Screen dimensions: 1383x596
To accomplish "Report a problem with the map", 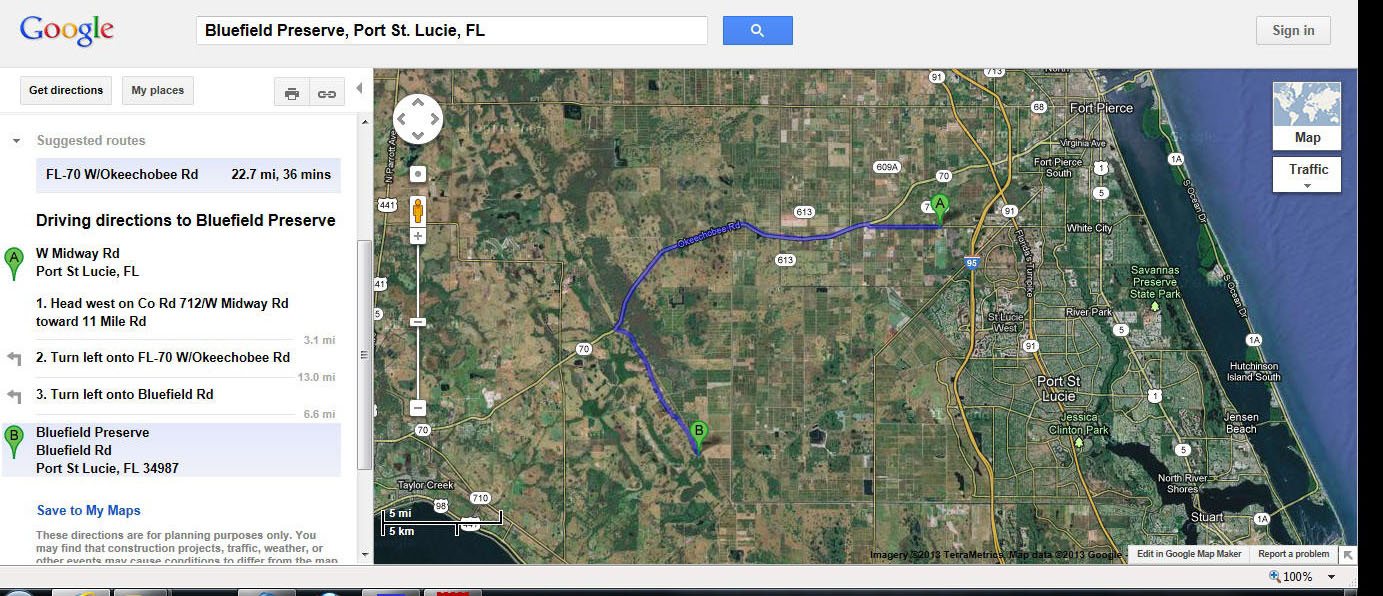I will coord(1293,554).
